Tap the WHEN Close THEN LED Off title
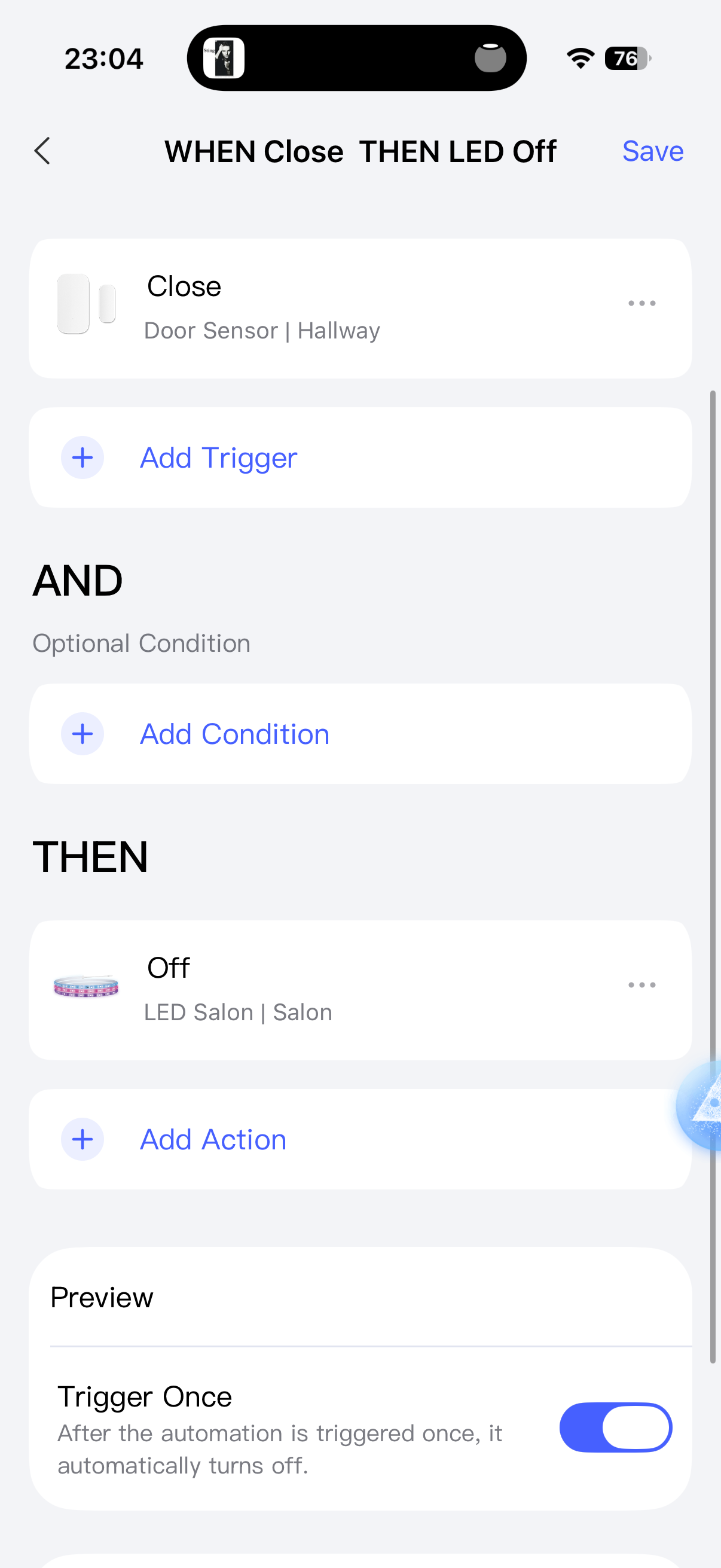 360,151
